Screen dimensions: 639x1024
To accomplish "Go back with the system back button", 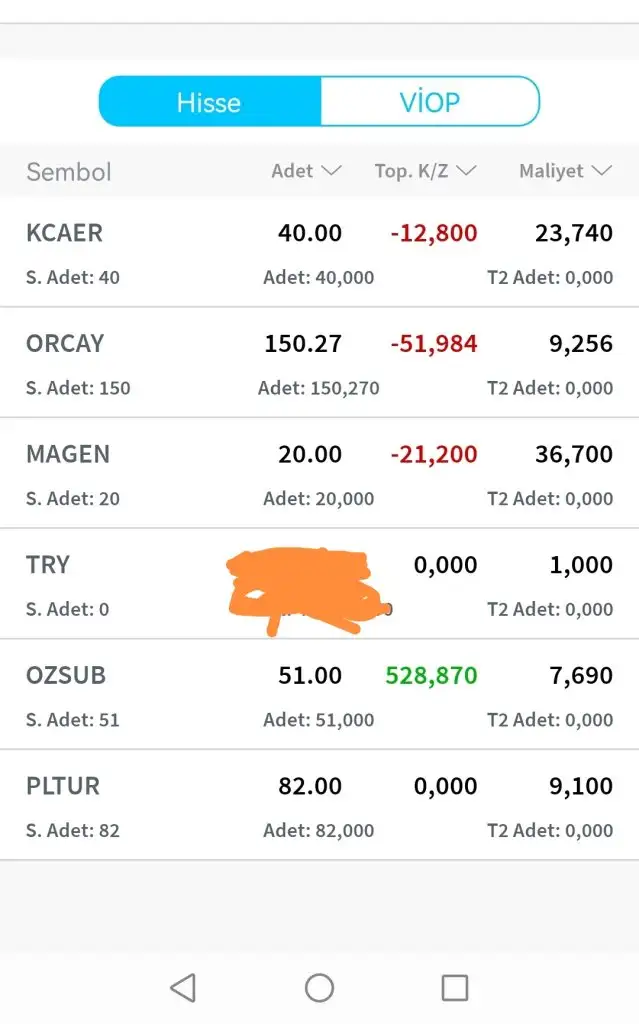I will tap(183, 988).
